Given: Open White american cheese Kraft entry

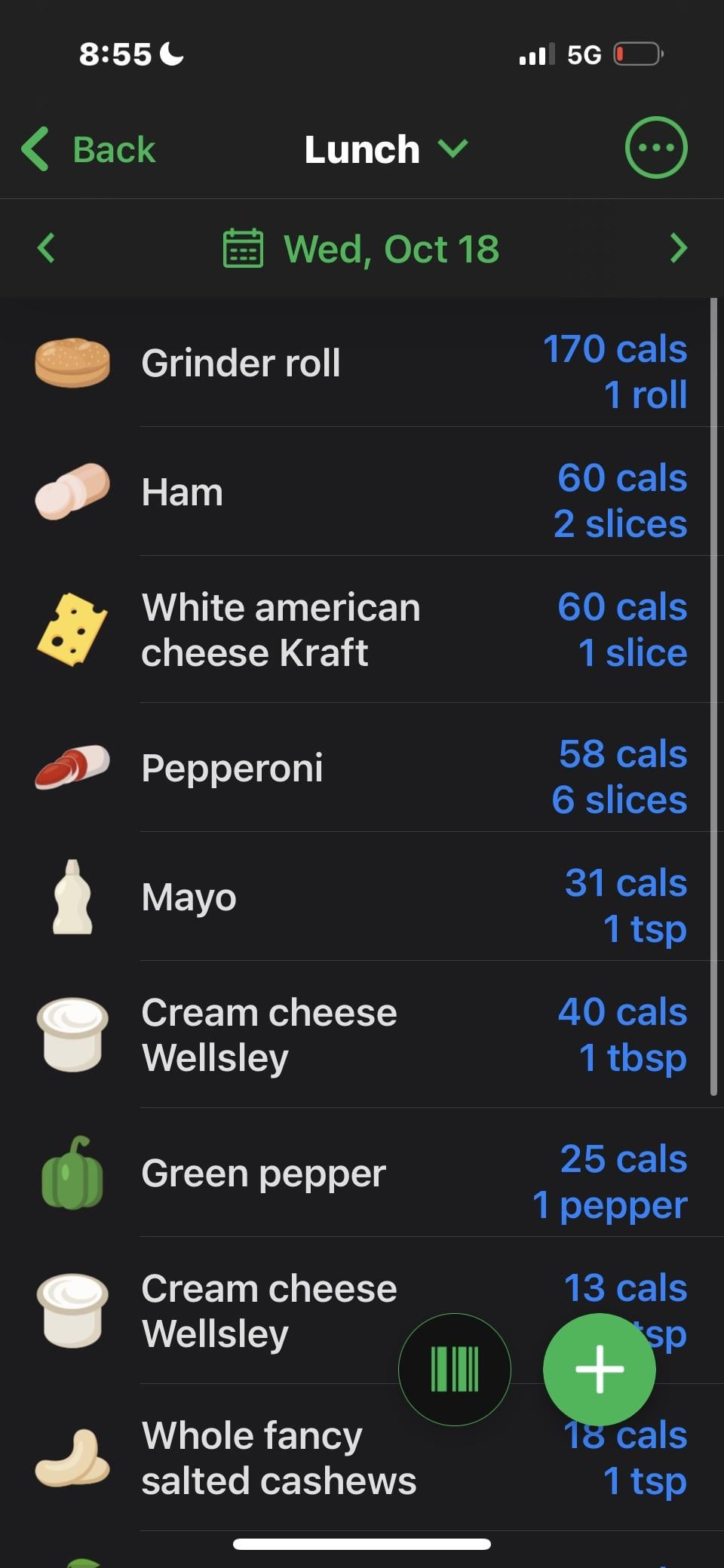Looking at the screenshot, I should [362, 630].
